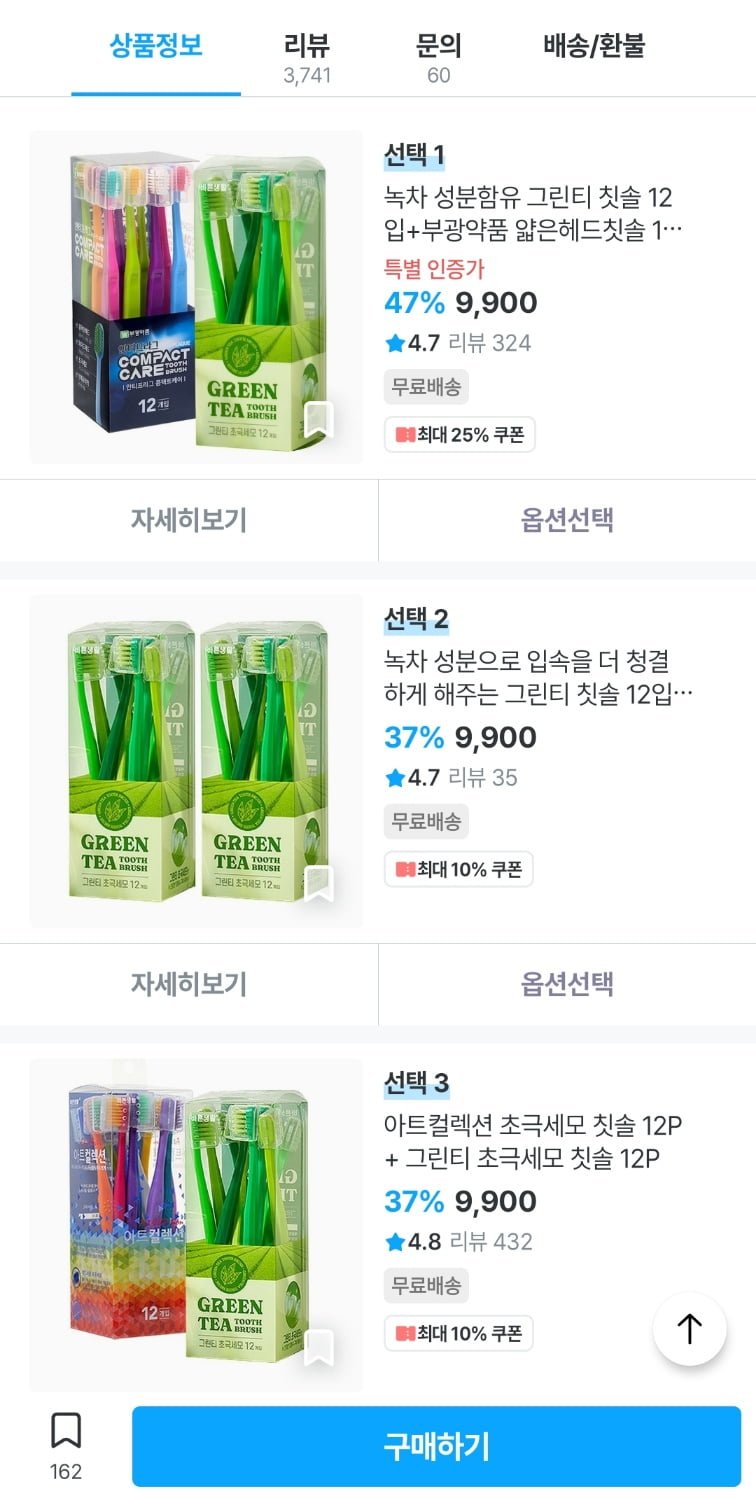Tap 자세히보기 under 선택 2

click(188, 984)
